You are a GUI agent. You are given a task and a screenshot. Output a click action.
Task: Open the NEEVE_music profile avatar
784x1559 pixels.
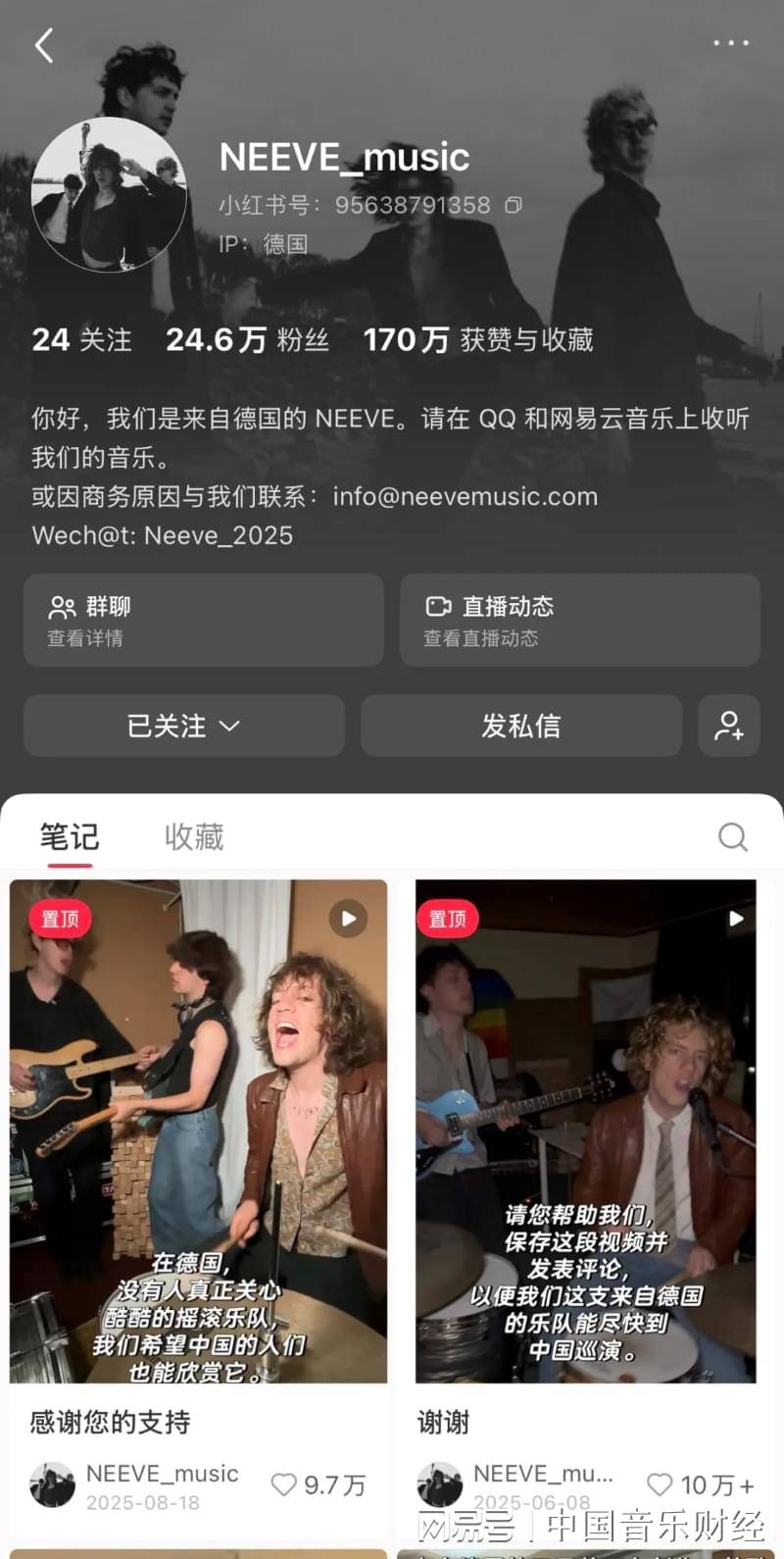[109, 195]
